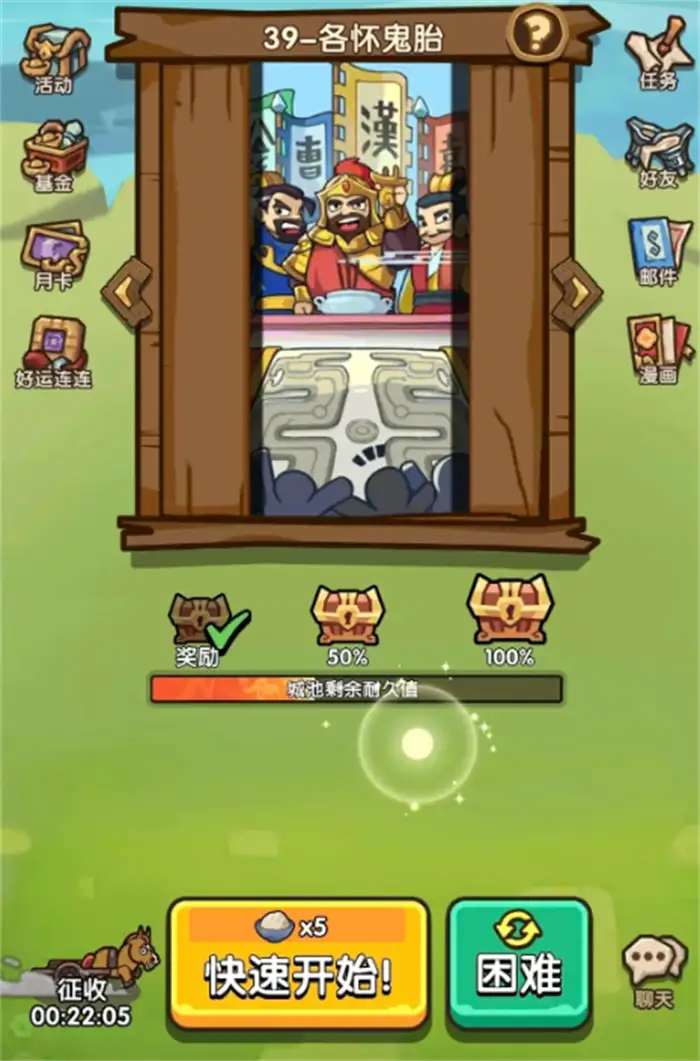
Task: Go to the next stage arrow
Action: pos(575,292)
